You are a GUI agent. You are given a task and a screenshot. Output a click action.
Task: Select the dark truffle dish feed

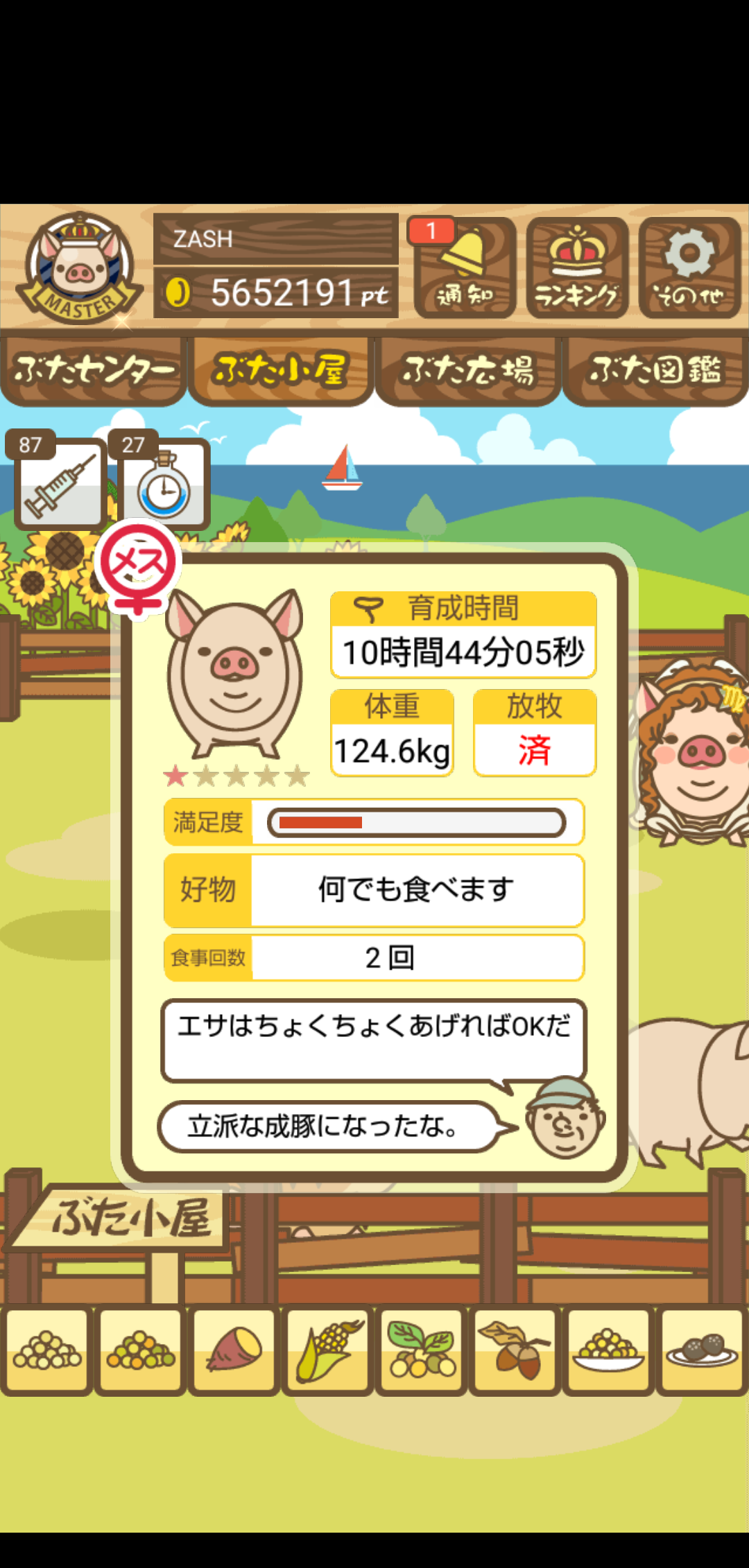pyautogui.click(x=702, y=1350)
